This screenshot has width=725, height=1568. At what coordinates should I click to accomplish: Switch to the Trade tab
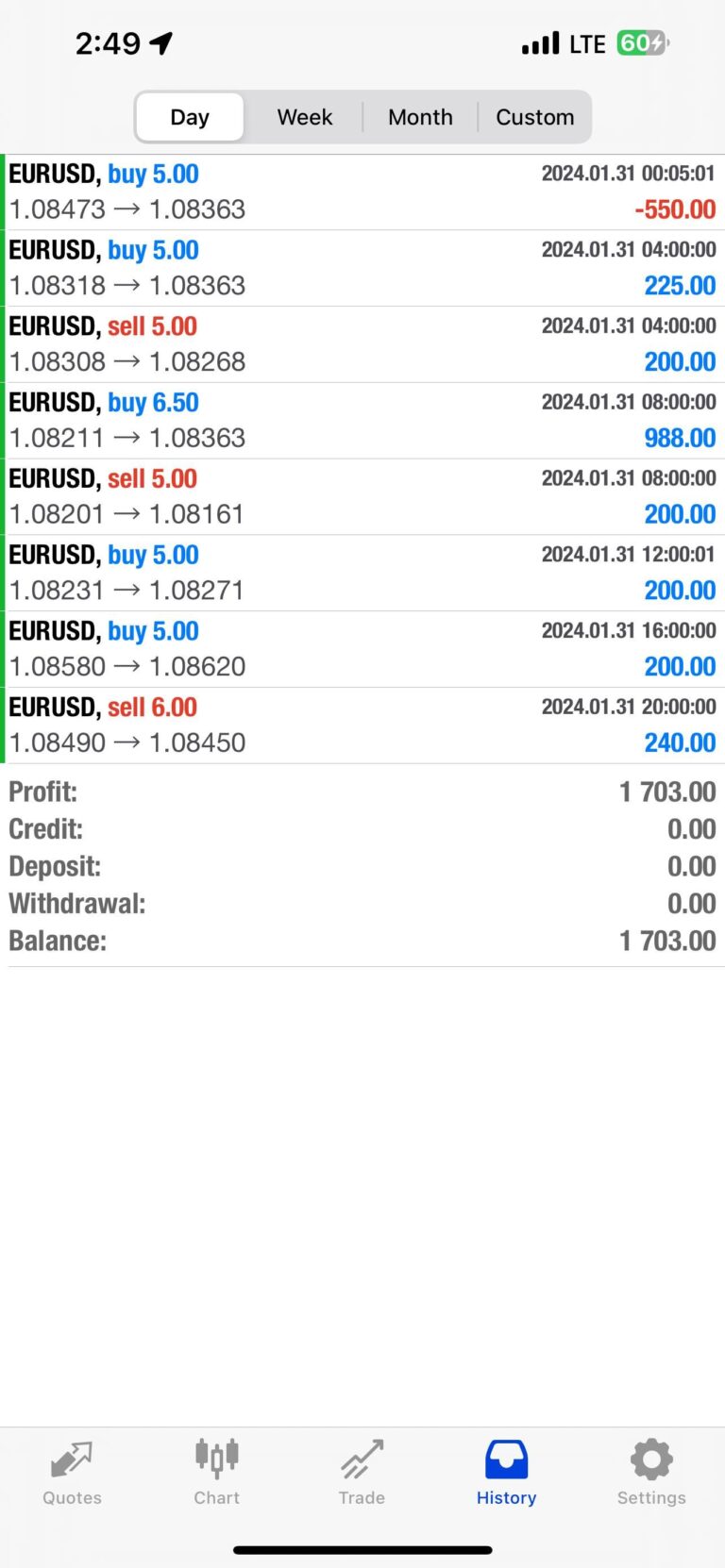point(362,1472)
